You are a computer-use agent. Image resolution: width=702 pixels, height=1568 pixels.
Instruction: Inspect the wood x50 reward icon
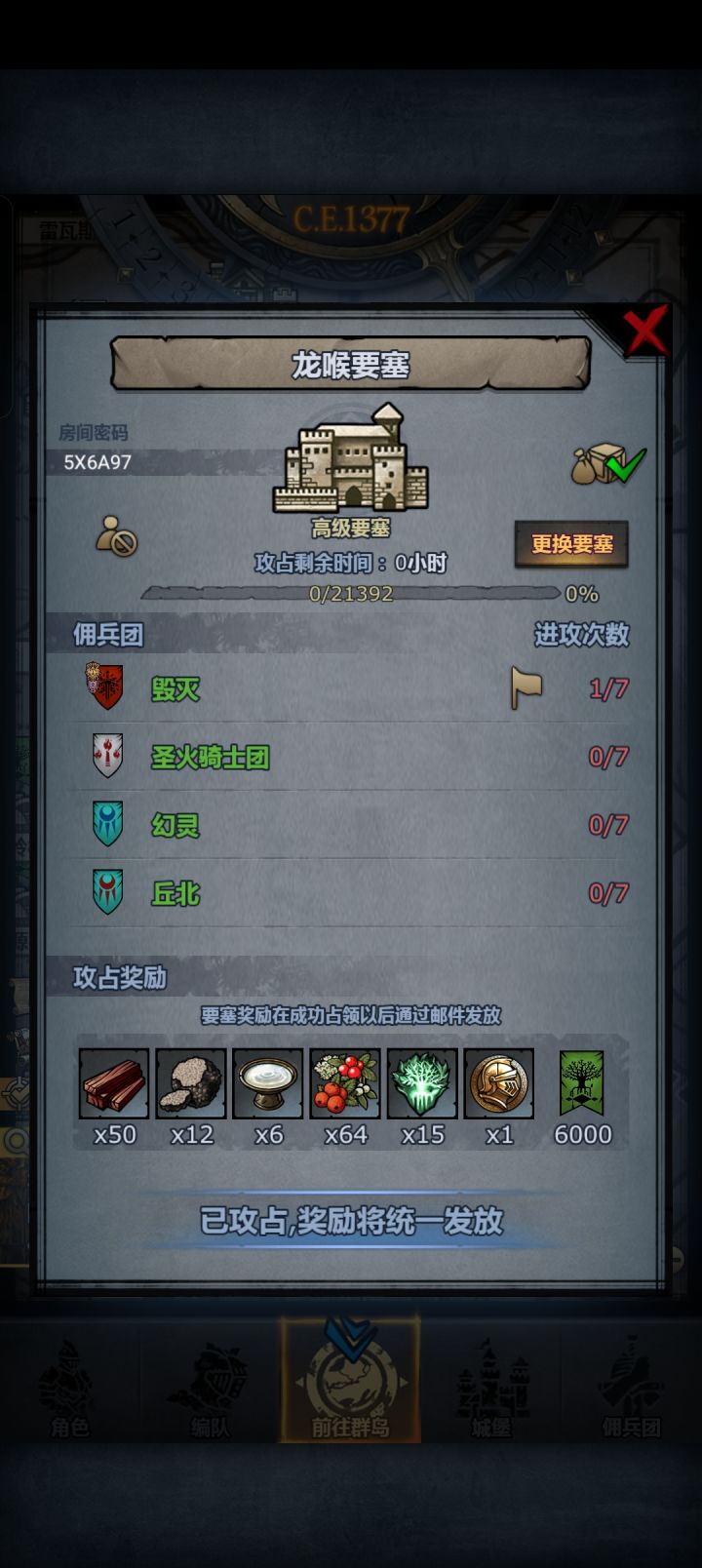[113, 1084]
